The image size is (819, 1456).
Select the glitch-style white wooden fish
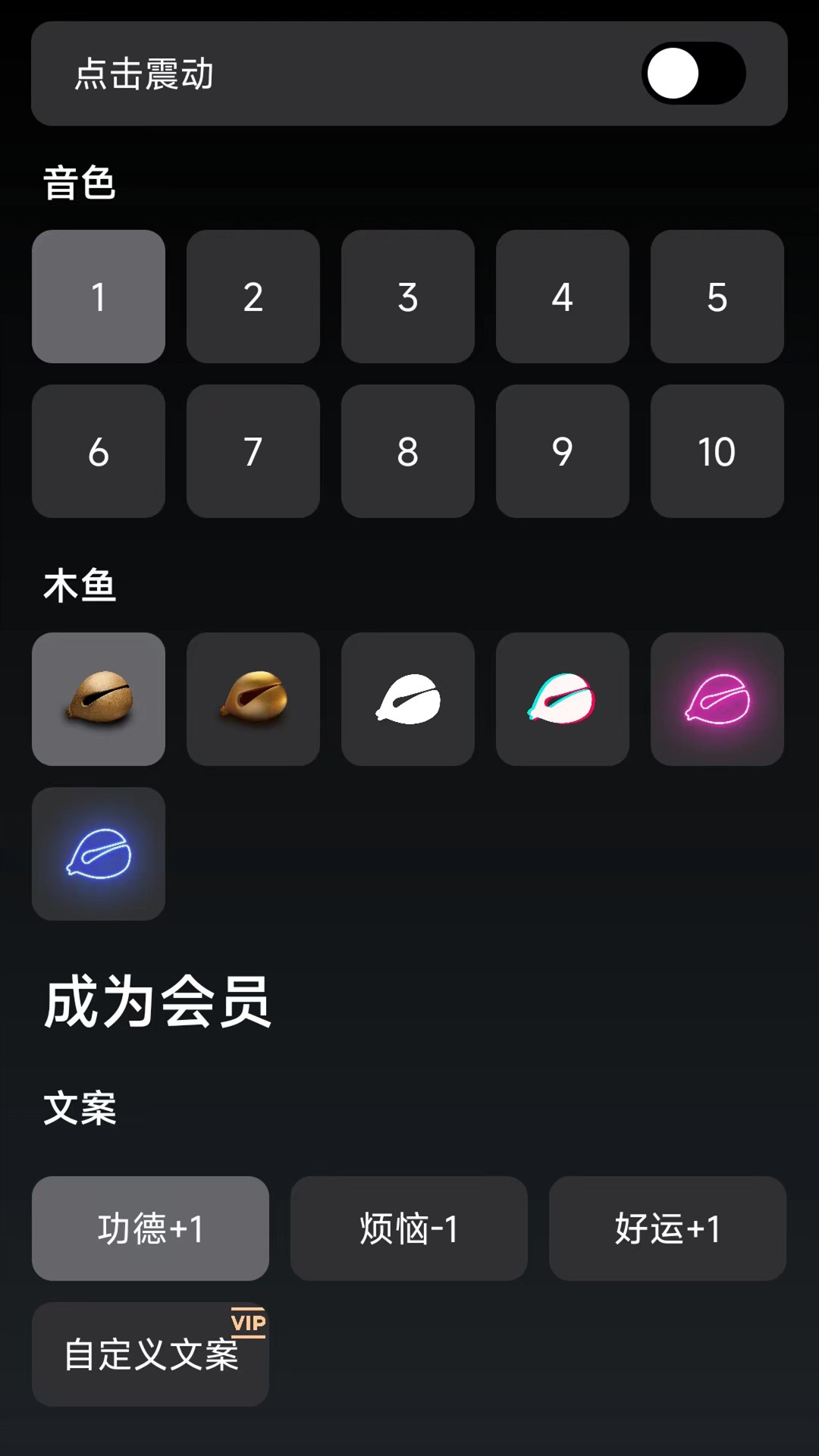click(x=563, y=699)
